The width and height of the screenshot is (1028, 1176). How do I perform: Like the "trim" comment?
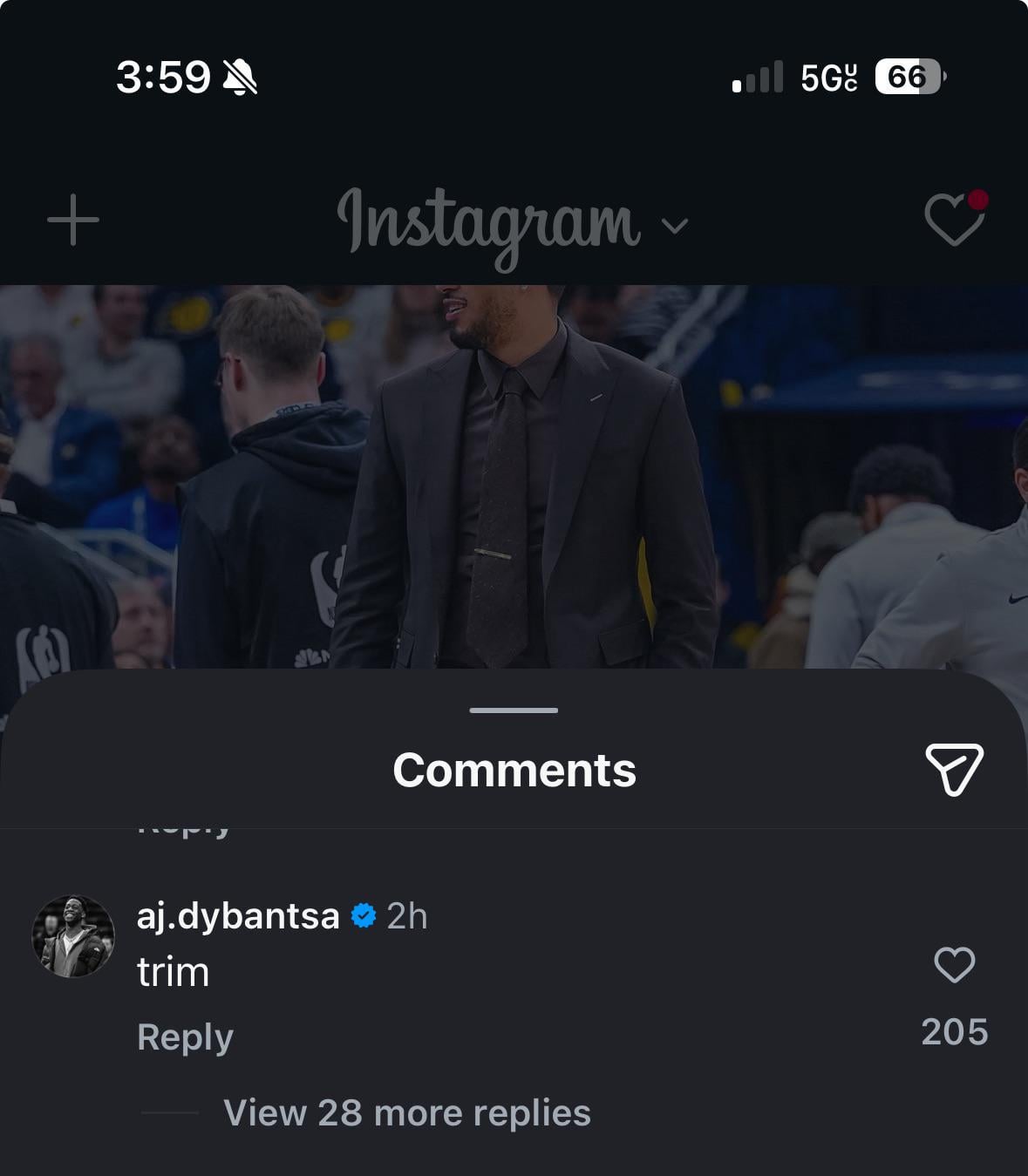[954, 966]
